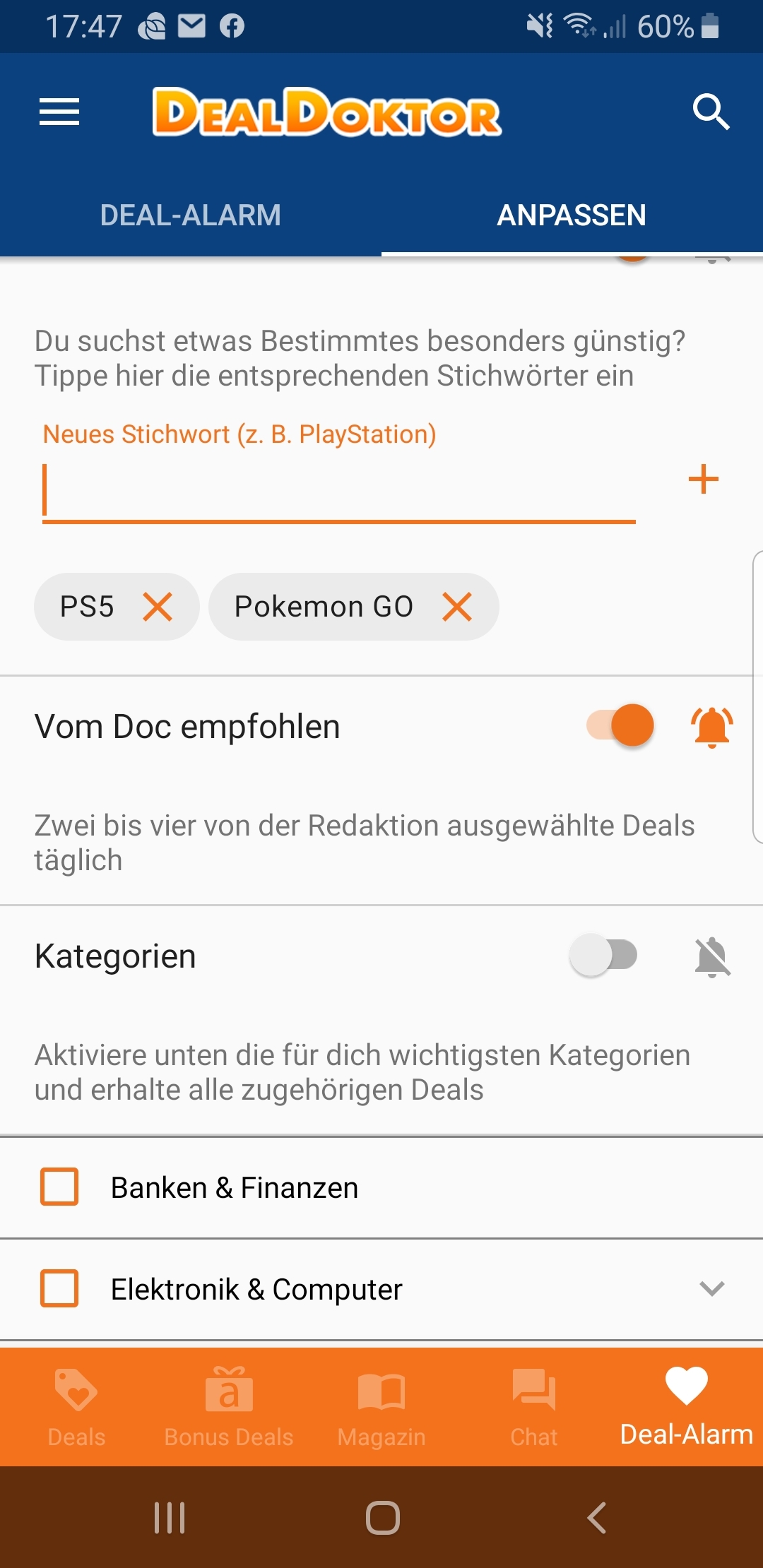
Task: Remove the PS5 keyword chip
Action: click(158, 607)
